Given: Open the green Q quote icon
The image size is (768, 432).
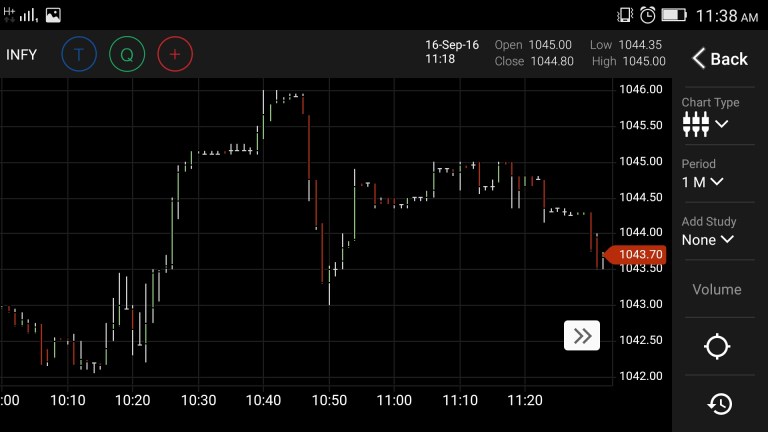Looking at the screenshot, I should click(x=127, y=54).
